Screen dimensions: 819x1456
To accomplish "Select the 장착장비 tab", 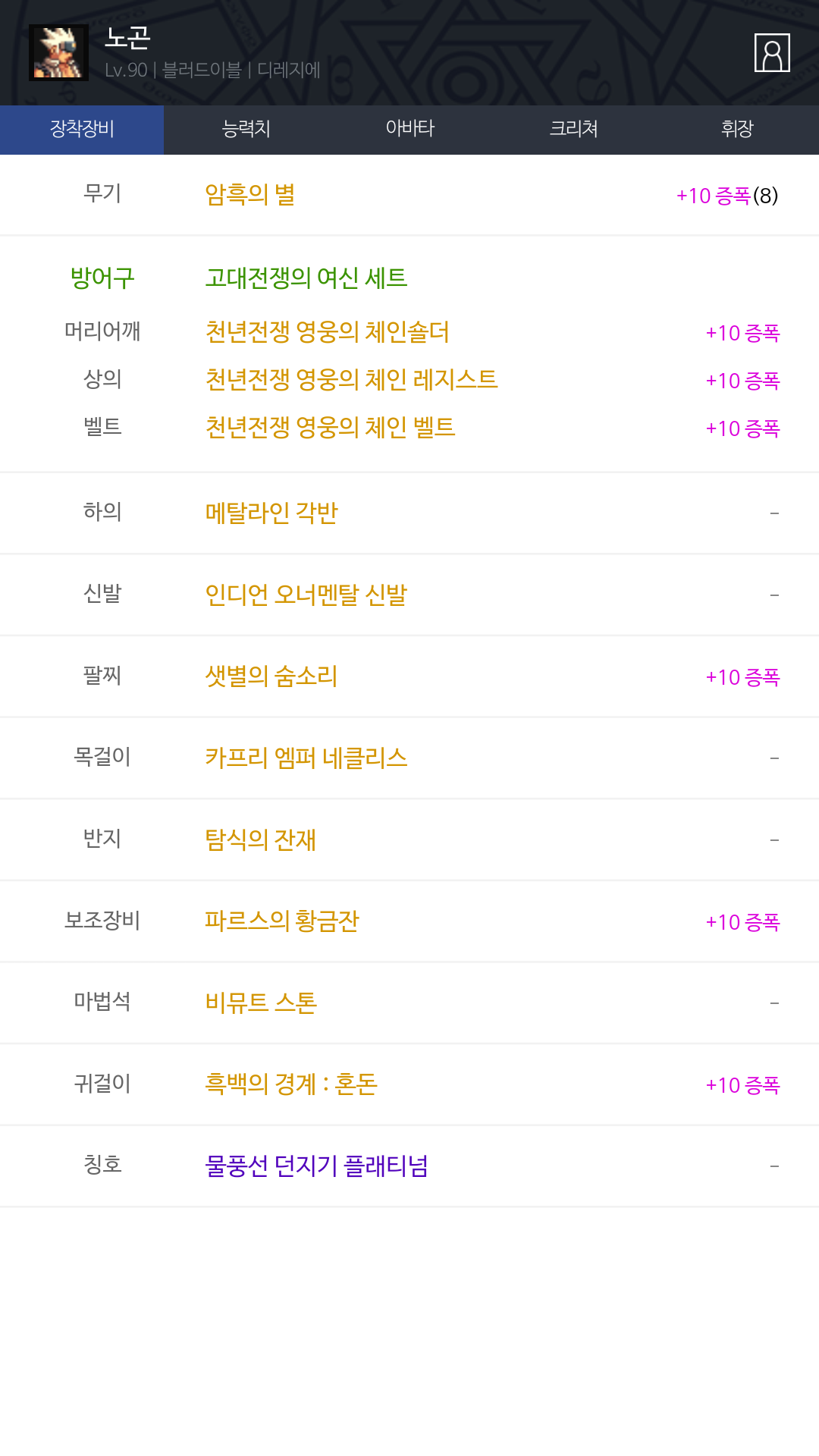I will [82, 129].
